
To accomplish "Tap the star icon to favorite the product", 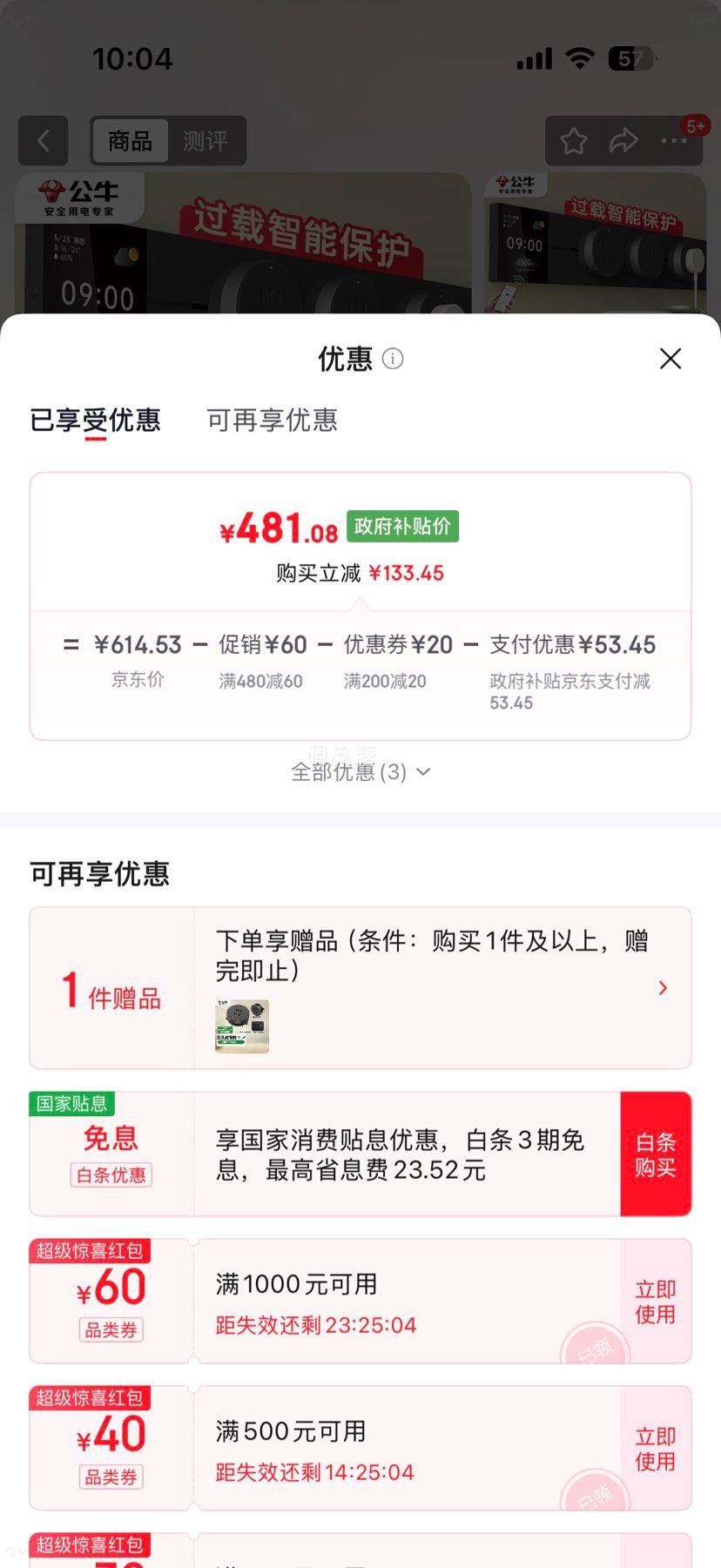I will 571,141.
